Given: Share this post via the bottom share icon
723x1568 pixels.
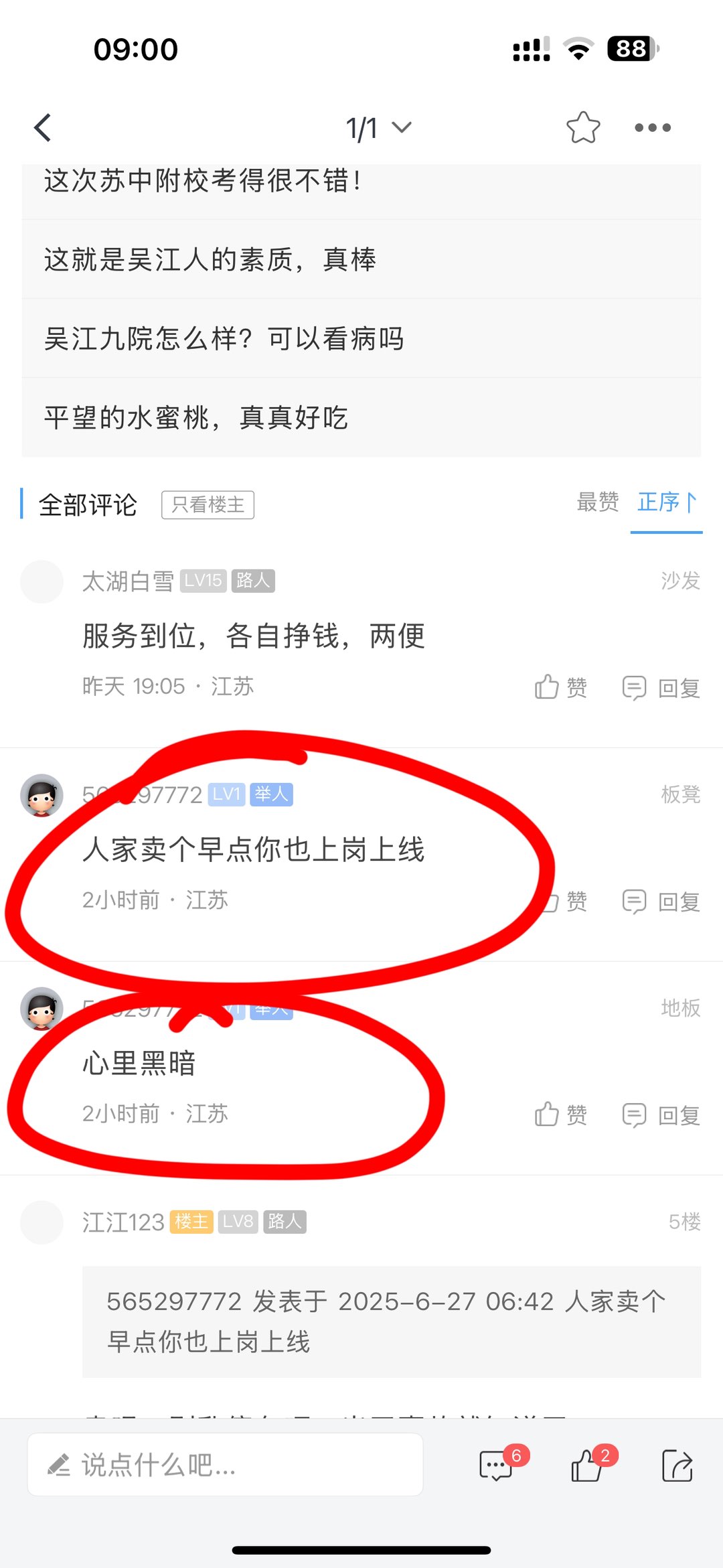Looking at the screenshot, I should point(677,1466).
